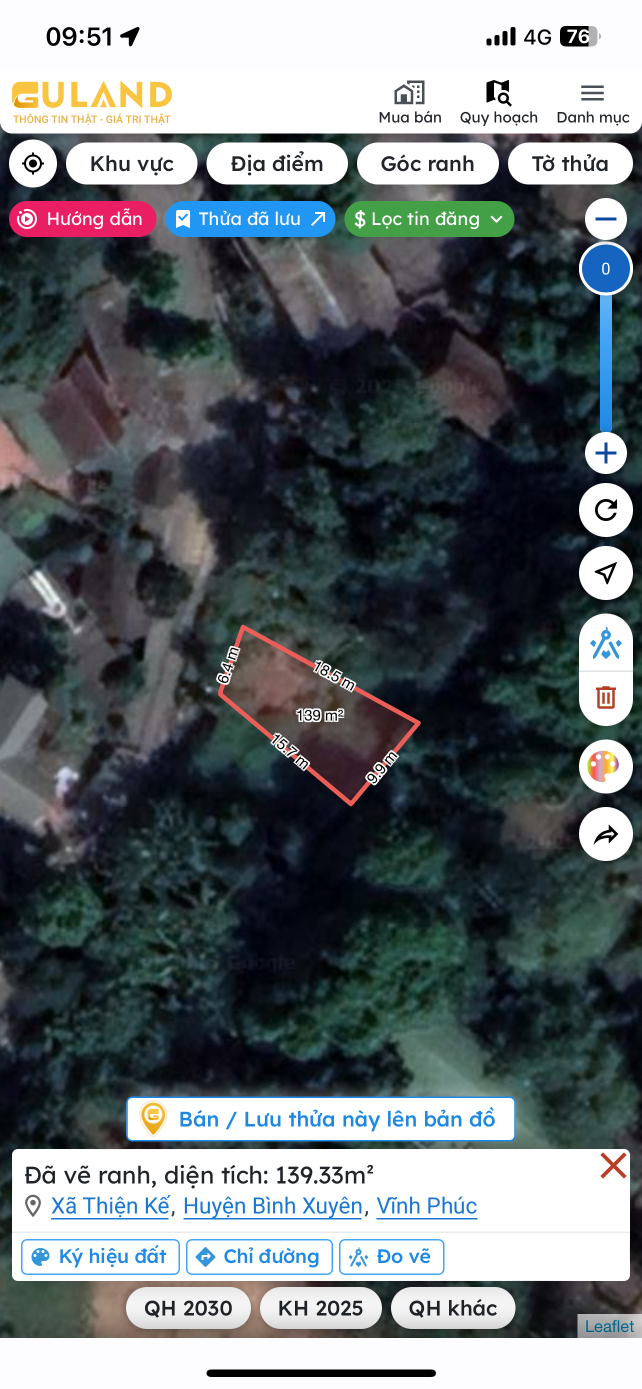Viewport: 642px width, 1389px height.
Task: Open the Địa điểm search chip
Action: click(x=277, y=164)
